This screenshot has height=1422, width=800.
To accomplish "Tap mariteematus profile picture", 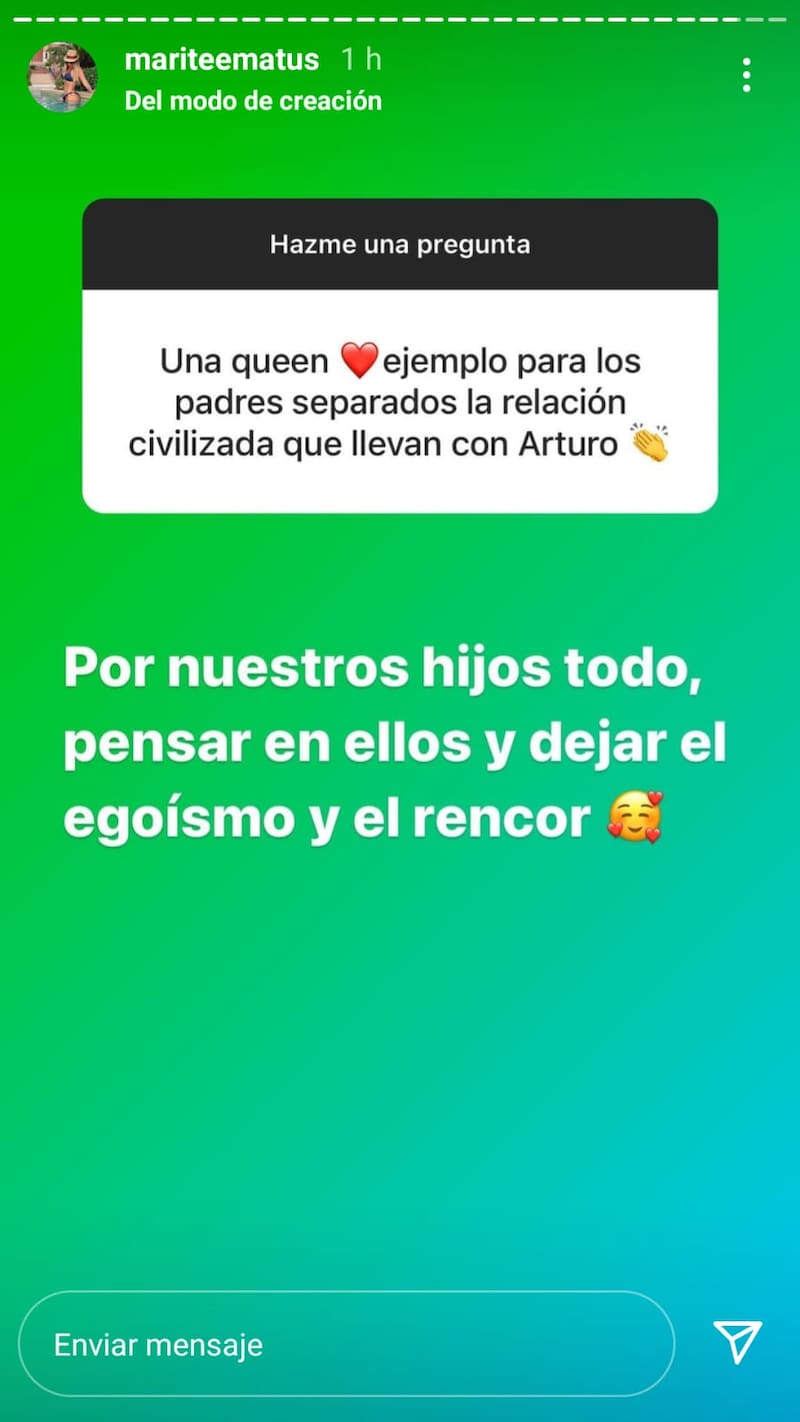I will pos(62,77).
